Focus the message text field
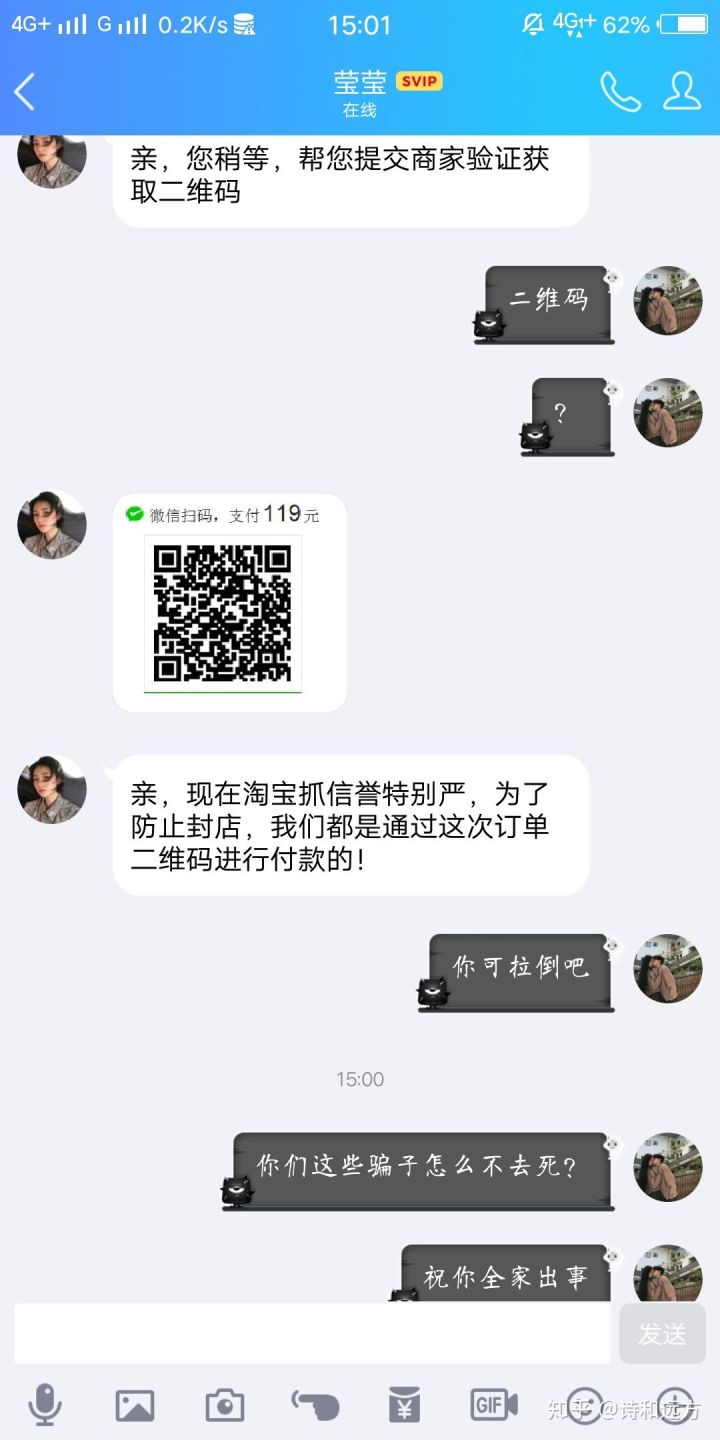The width and height of the screenshot is (720, 1440). pos(312,1333)
